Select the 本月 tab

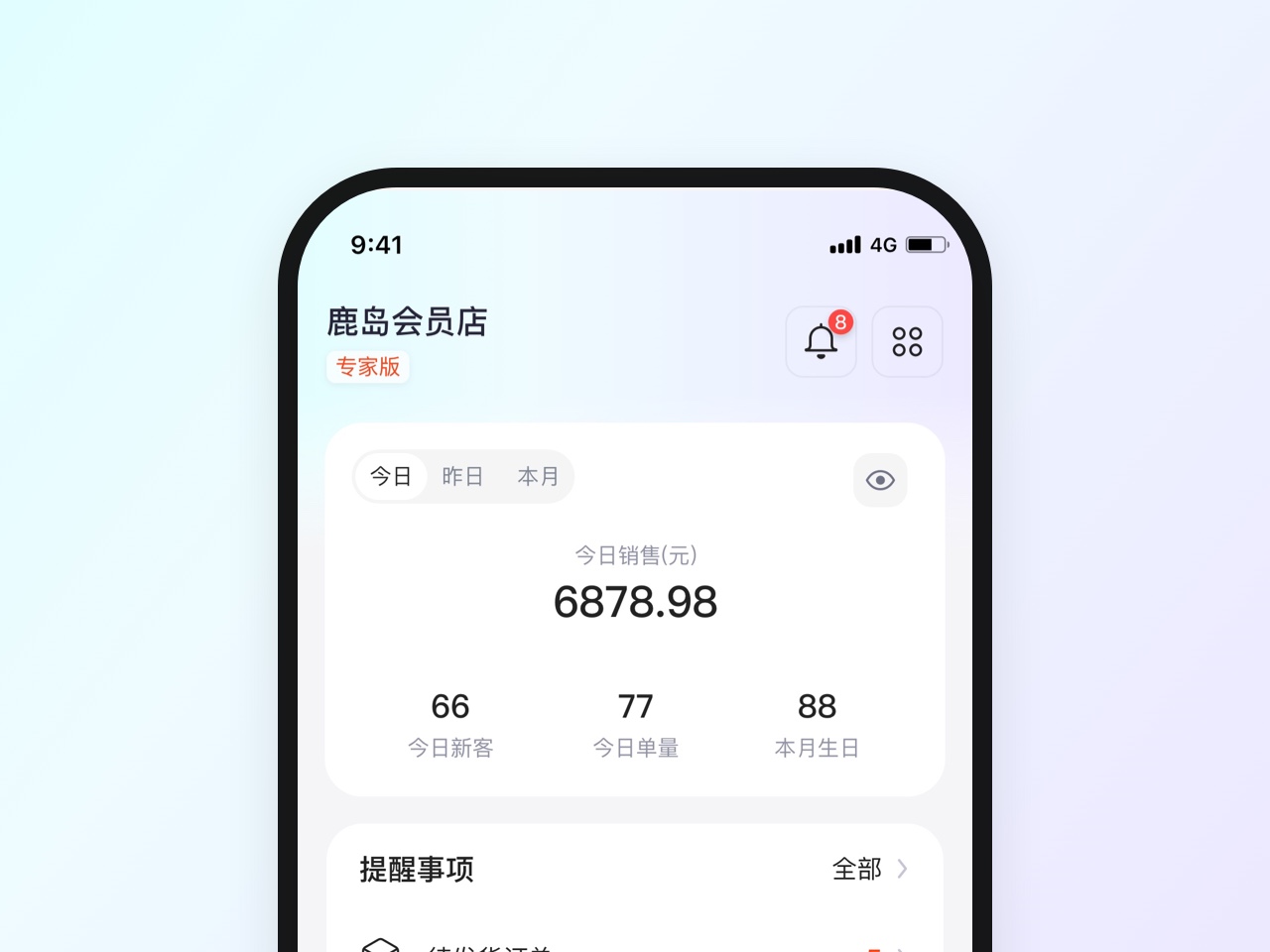click(538, 477)
